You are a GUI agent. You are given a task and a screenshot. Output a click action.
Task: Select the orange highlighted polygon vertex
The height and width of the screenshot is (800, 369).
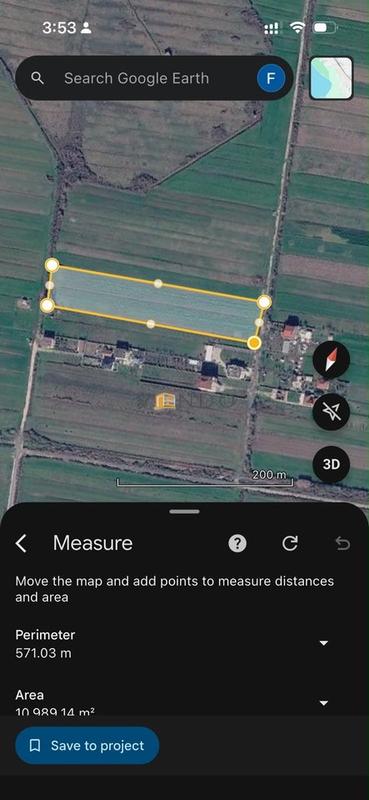254,342
